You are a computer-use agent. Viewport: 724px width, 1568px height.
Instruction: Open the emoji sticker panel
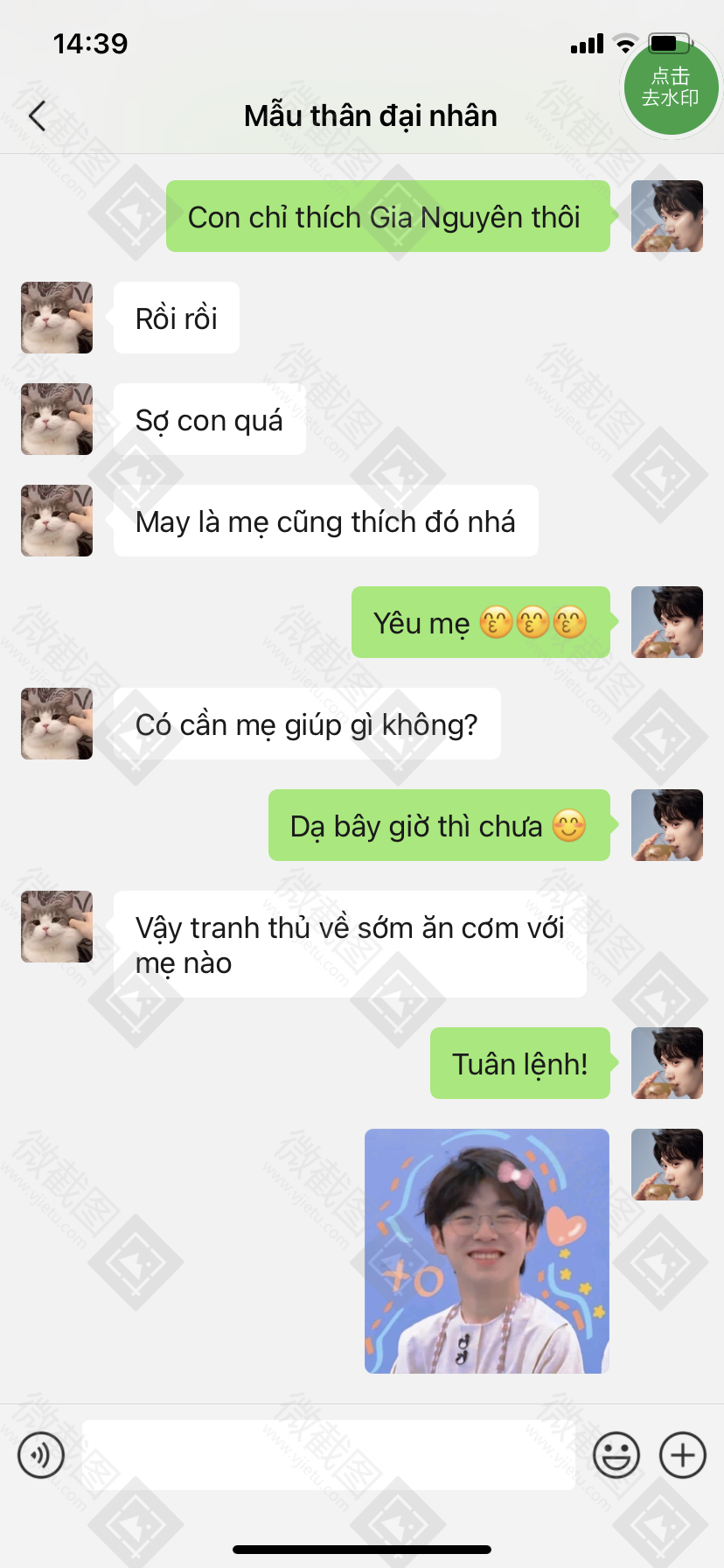(616, 1455)
